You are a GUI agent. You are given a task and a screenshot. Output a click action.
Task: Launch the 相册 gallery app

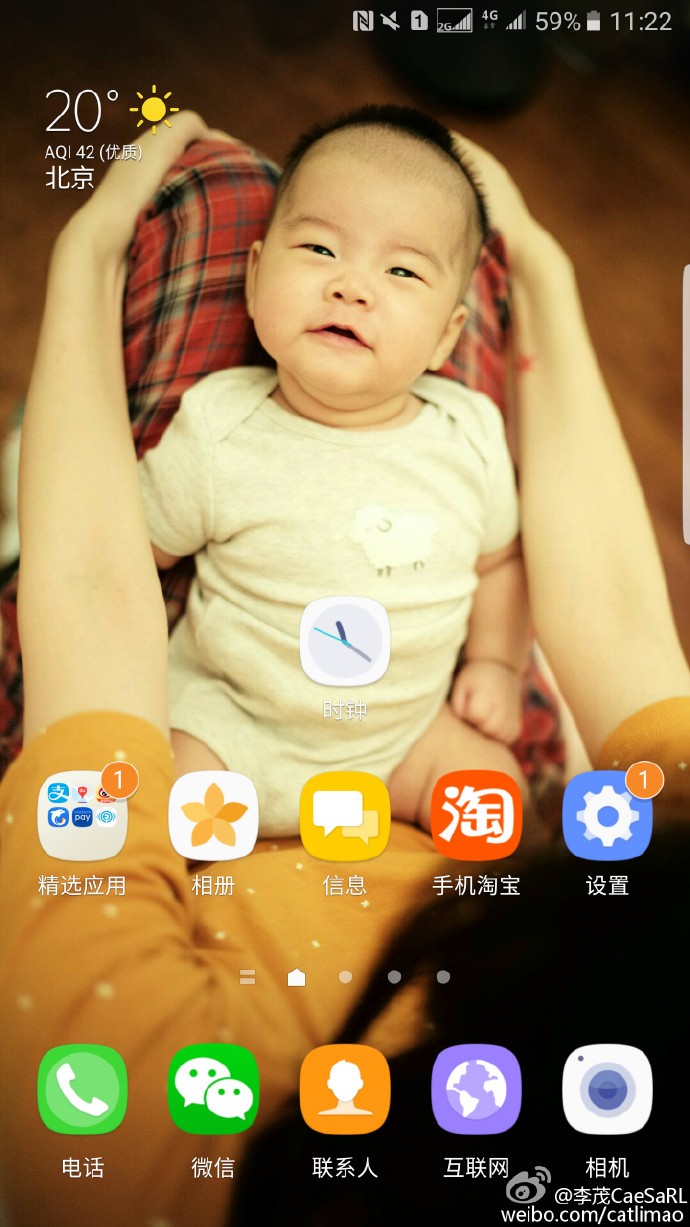tap(213, 816)
